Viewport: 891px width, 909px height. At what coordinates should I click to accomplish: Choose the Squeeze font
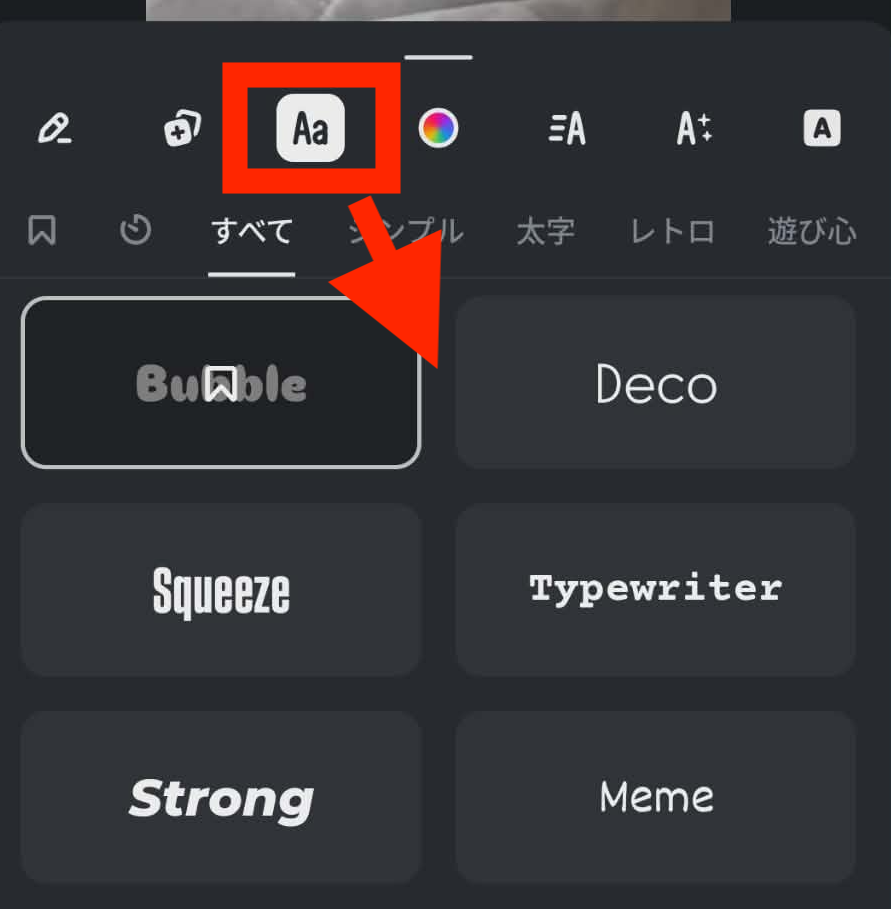221,590
